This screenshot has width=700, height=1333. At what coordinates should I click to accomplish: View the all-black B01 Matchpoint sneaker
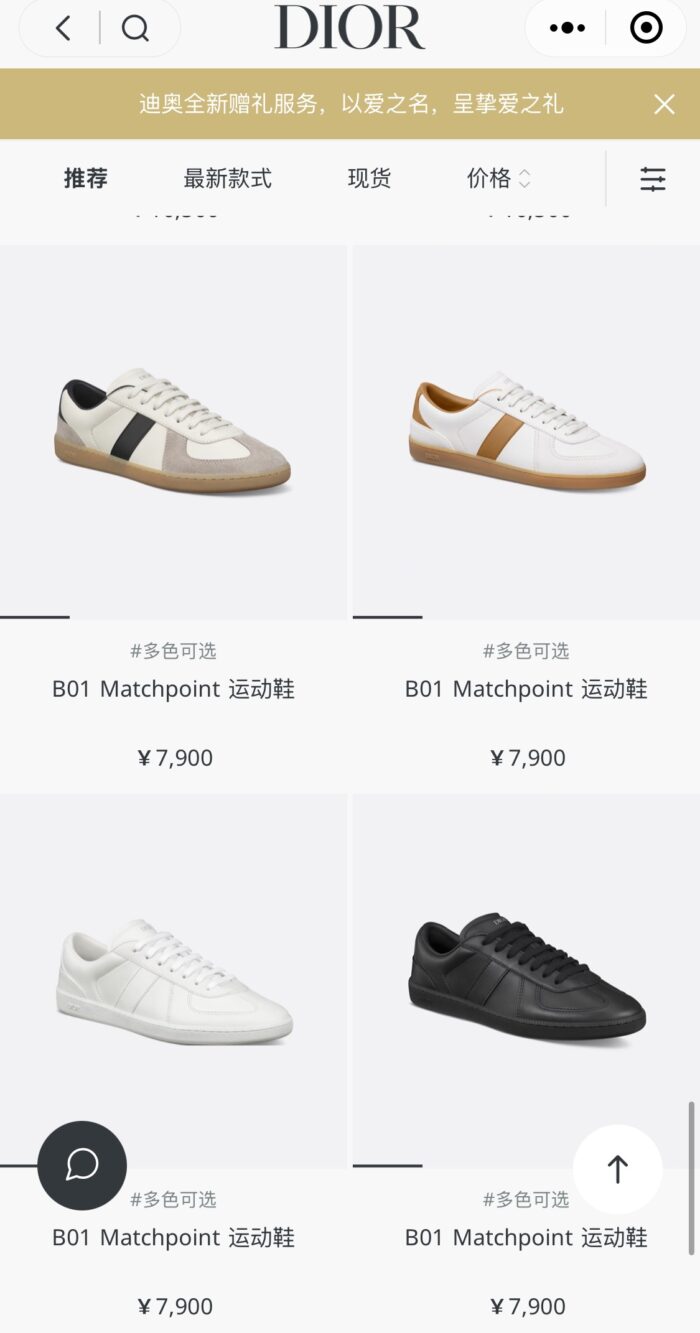(x=527, y=978)
